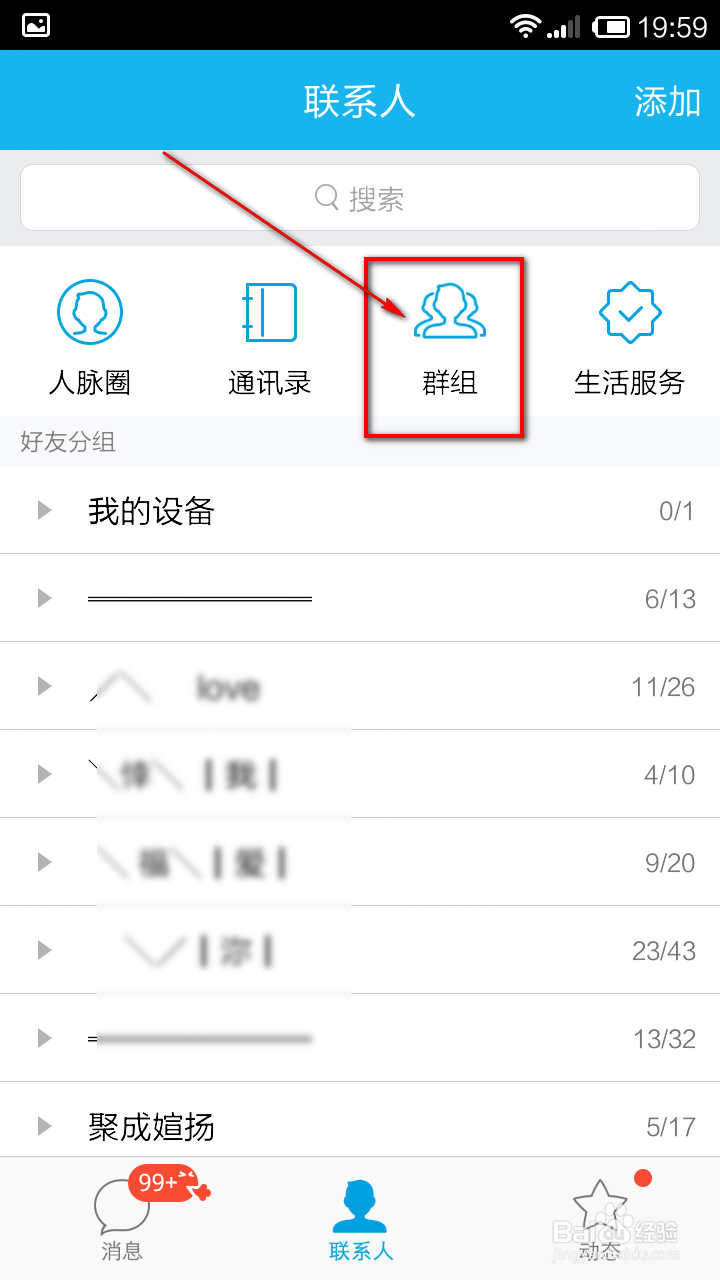Switch to the 消息 tab
Image resolution: width=720 pixels, height=1280 pixels.
tap(120, 1220)
